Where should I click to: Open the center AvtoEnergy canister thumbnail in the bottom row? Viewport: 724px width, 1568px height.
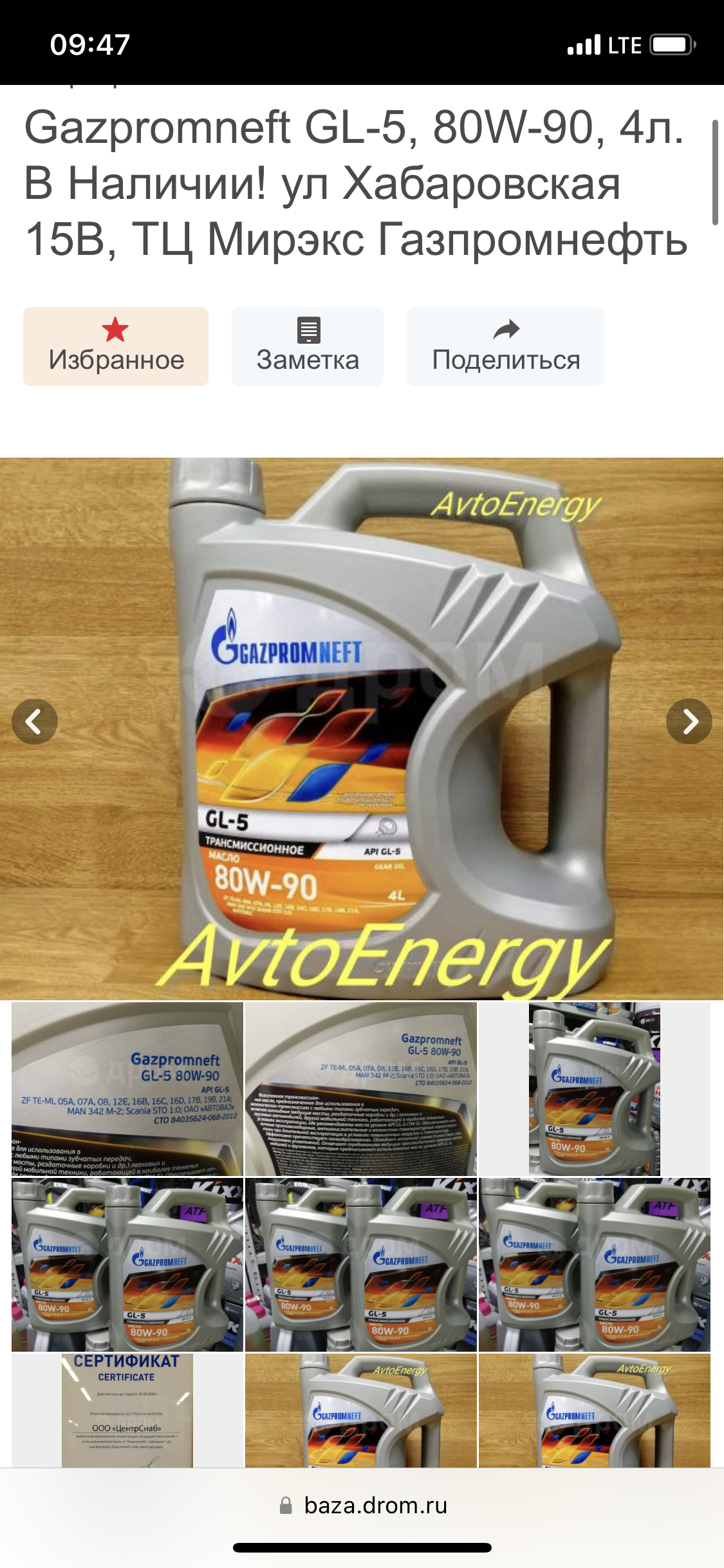(361, 1410)
